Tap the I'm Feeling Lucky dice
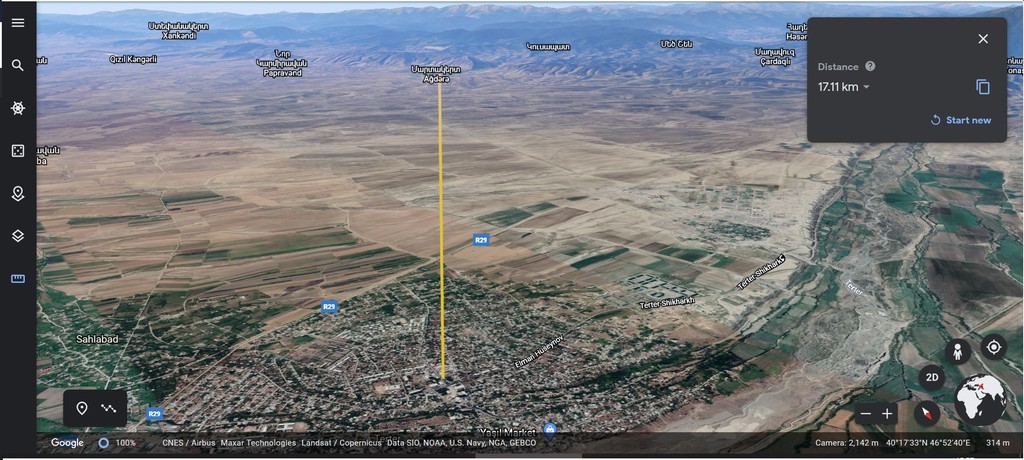The height and width of the screenshot is (460, 1024). [x=18, y=150]
